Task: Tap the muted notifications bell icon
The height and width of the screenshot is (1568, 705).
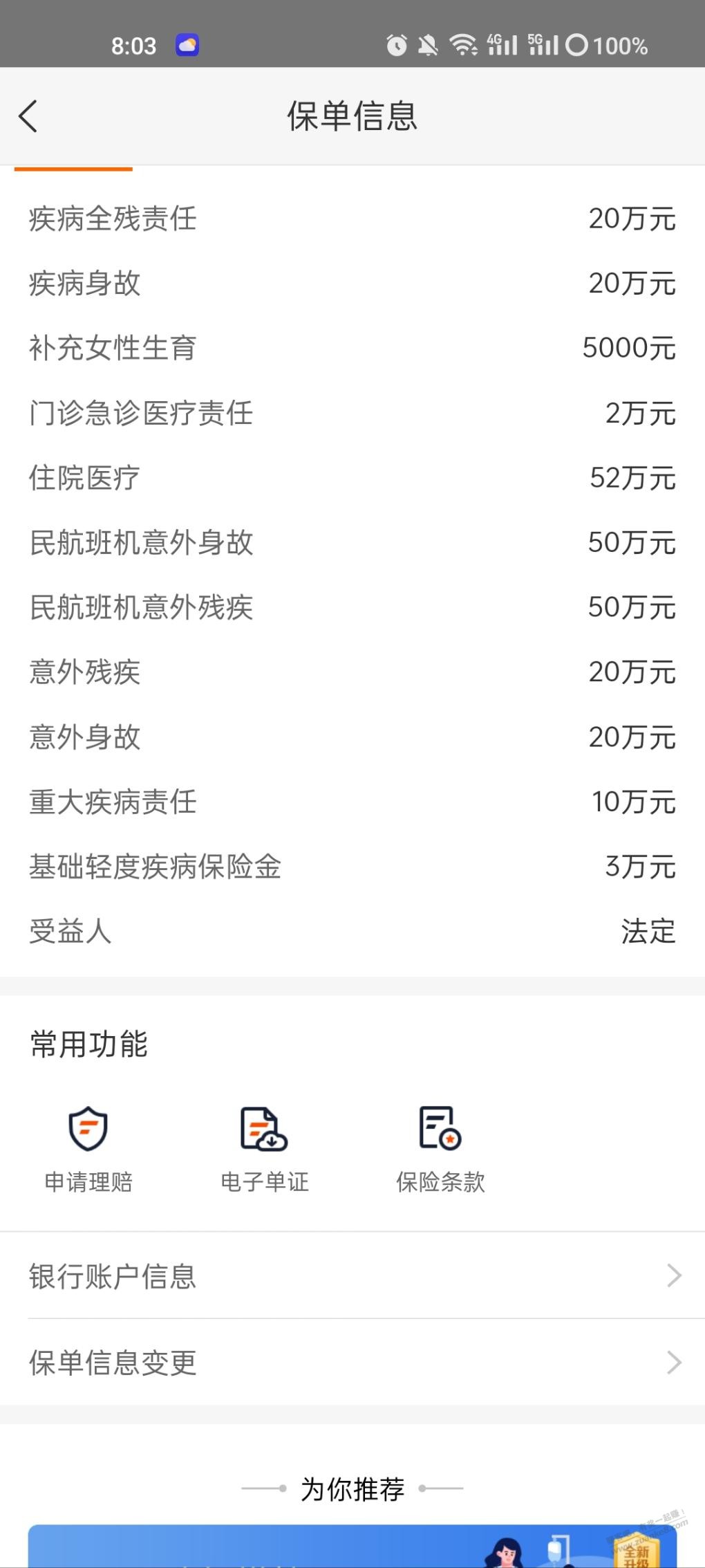Action: click(x=429, y=45)
